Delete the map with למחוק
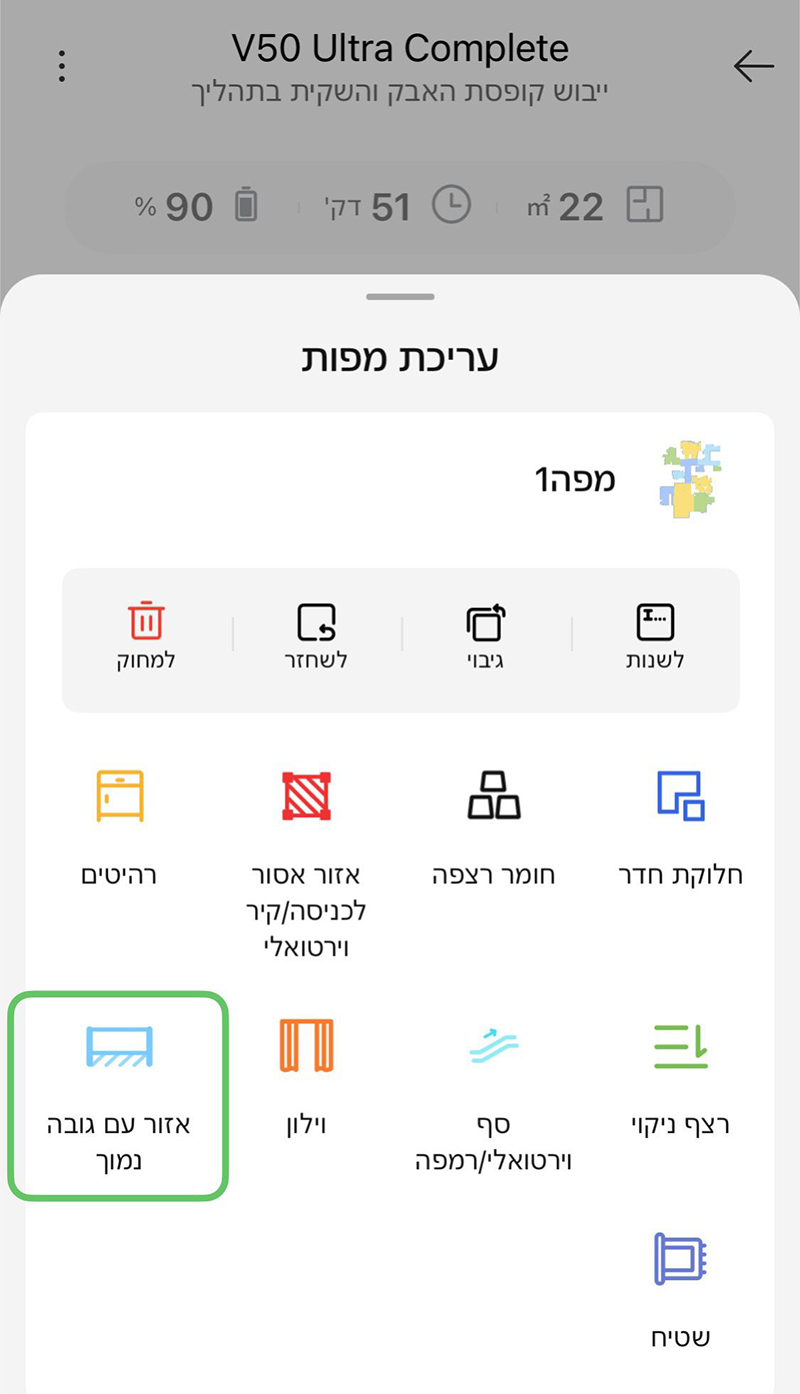The image size is (800, 1394). coord(146,637)
